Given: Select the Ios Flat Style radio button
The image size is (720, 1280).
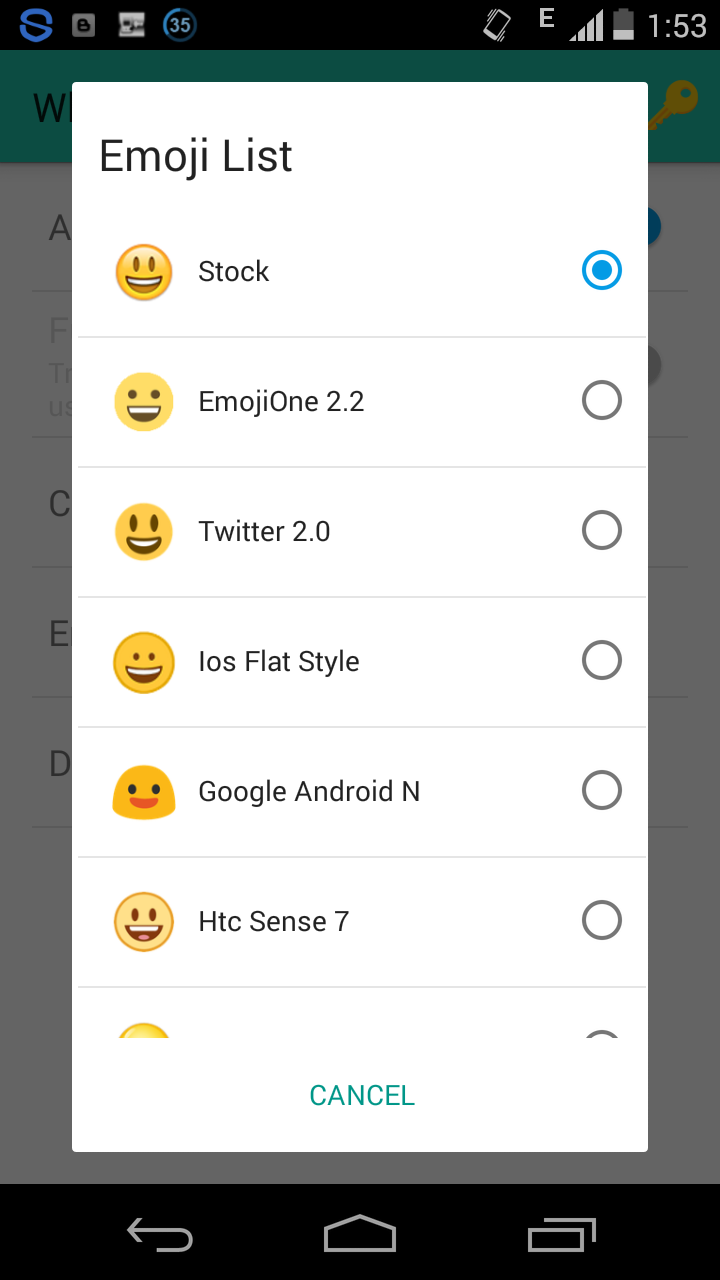Looking at the screenshot, I should coord(601,660).
